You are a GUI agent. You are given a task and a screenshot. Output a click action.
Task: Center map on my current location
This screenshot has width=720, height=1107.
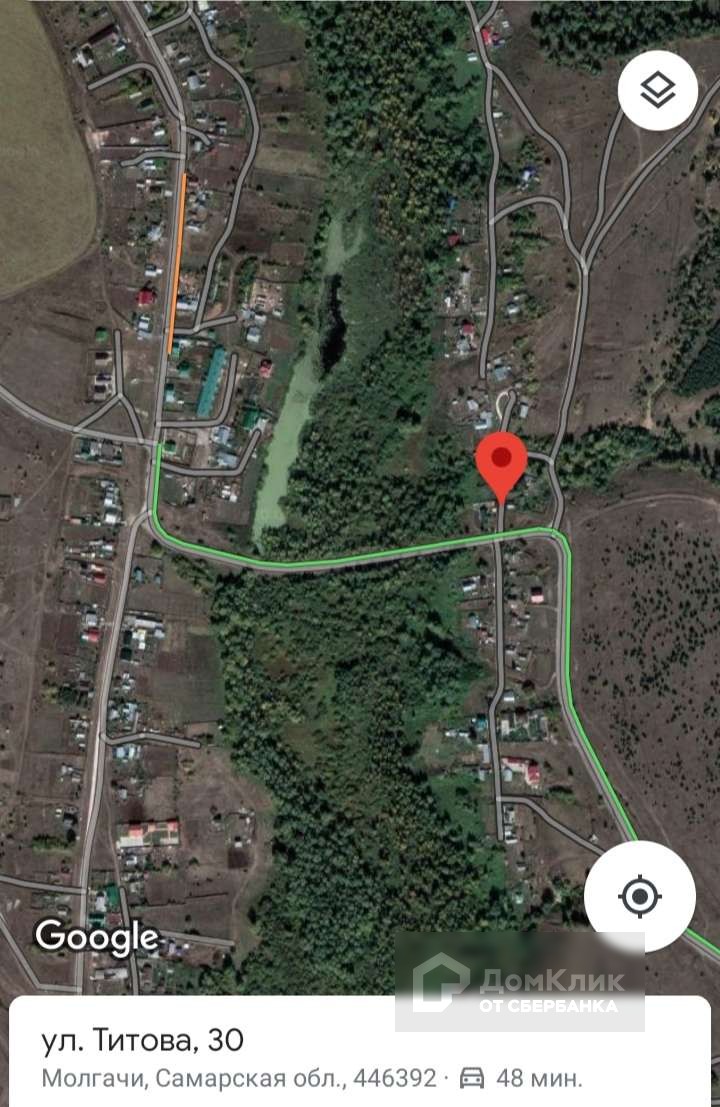tap(640, 895)
